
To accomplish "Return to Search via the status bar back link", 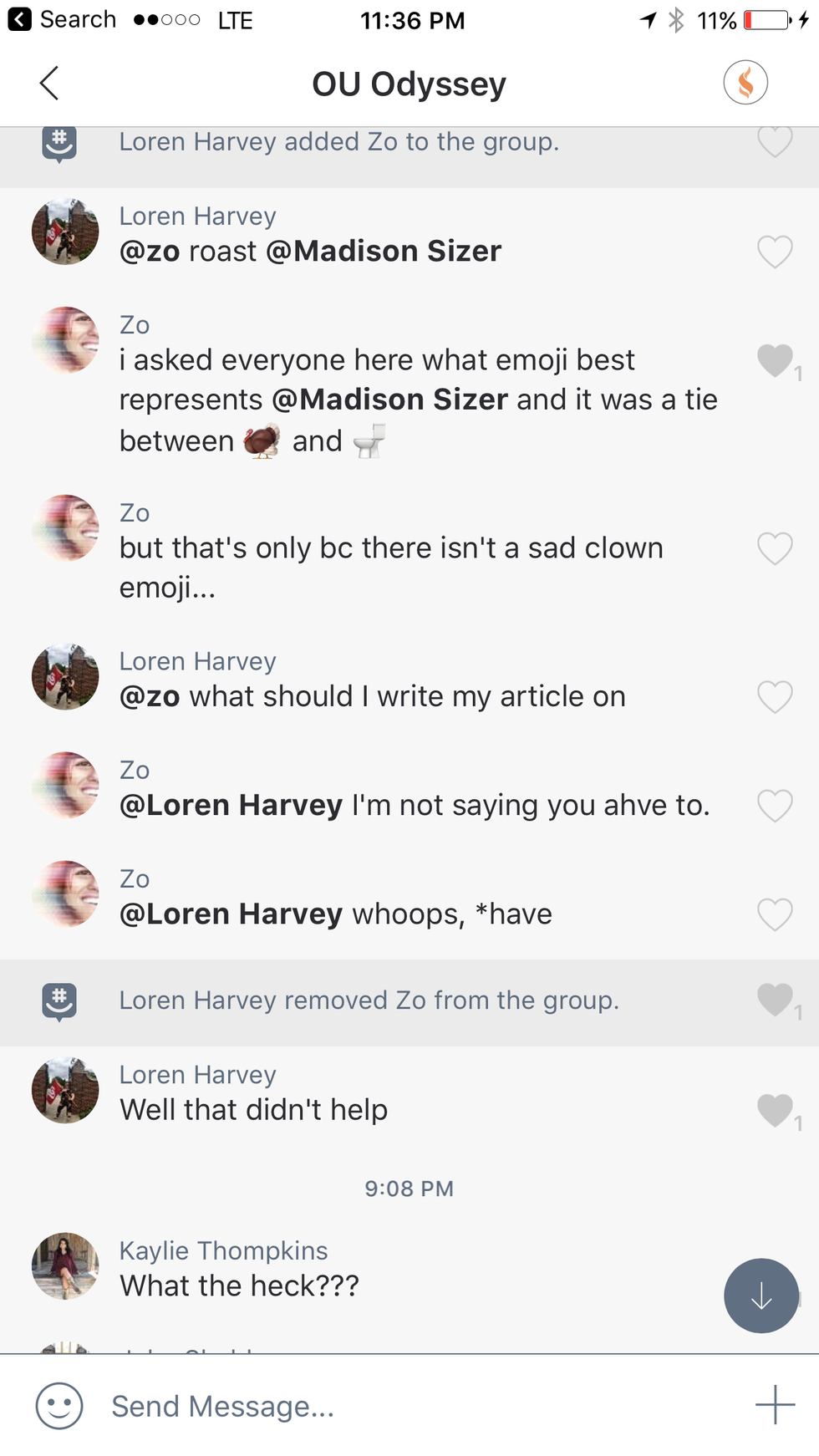I will [62, 20].
